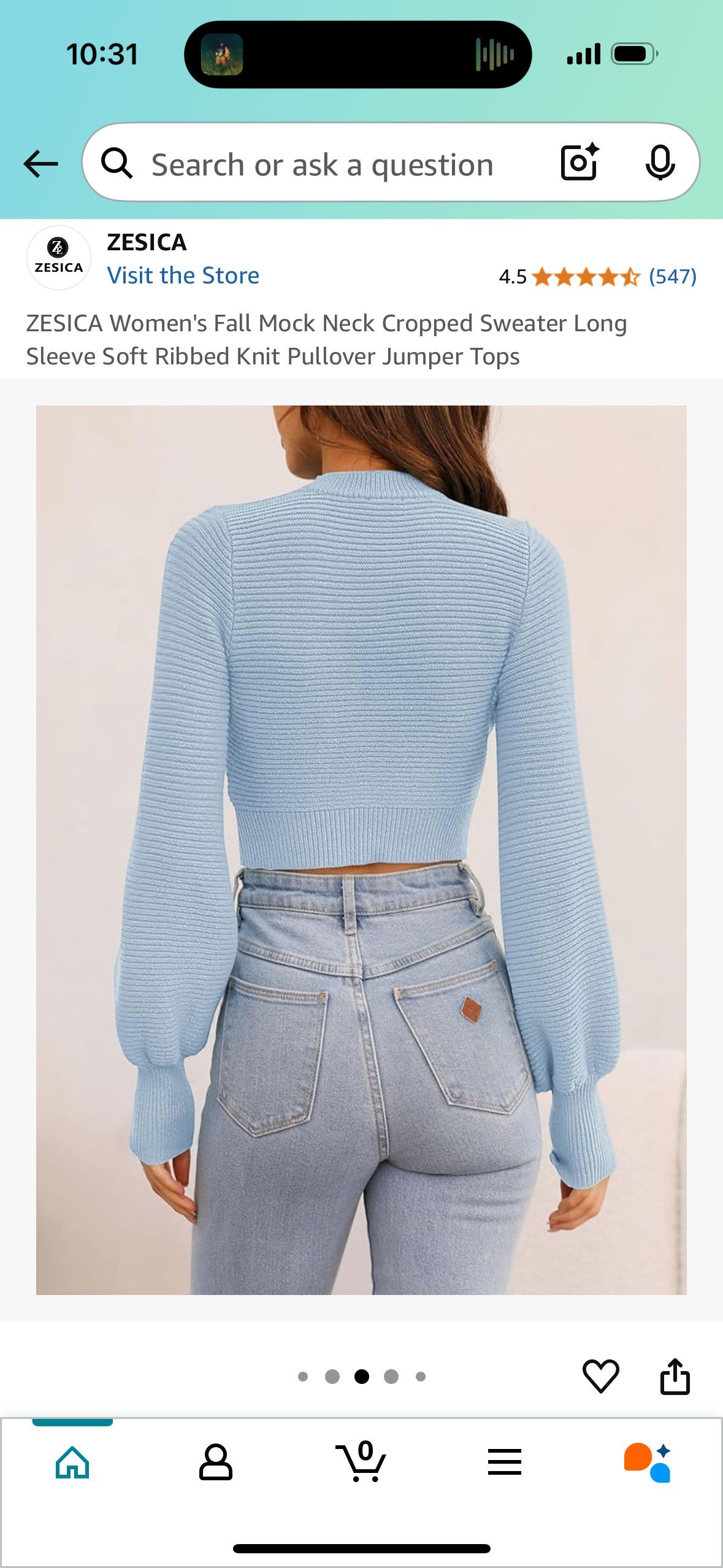The image size is (723, 1568).
Task: Open the hamburger menu tab
Action: [x=505, y=1462]
